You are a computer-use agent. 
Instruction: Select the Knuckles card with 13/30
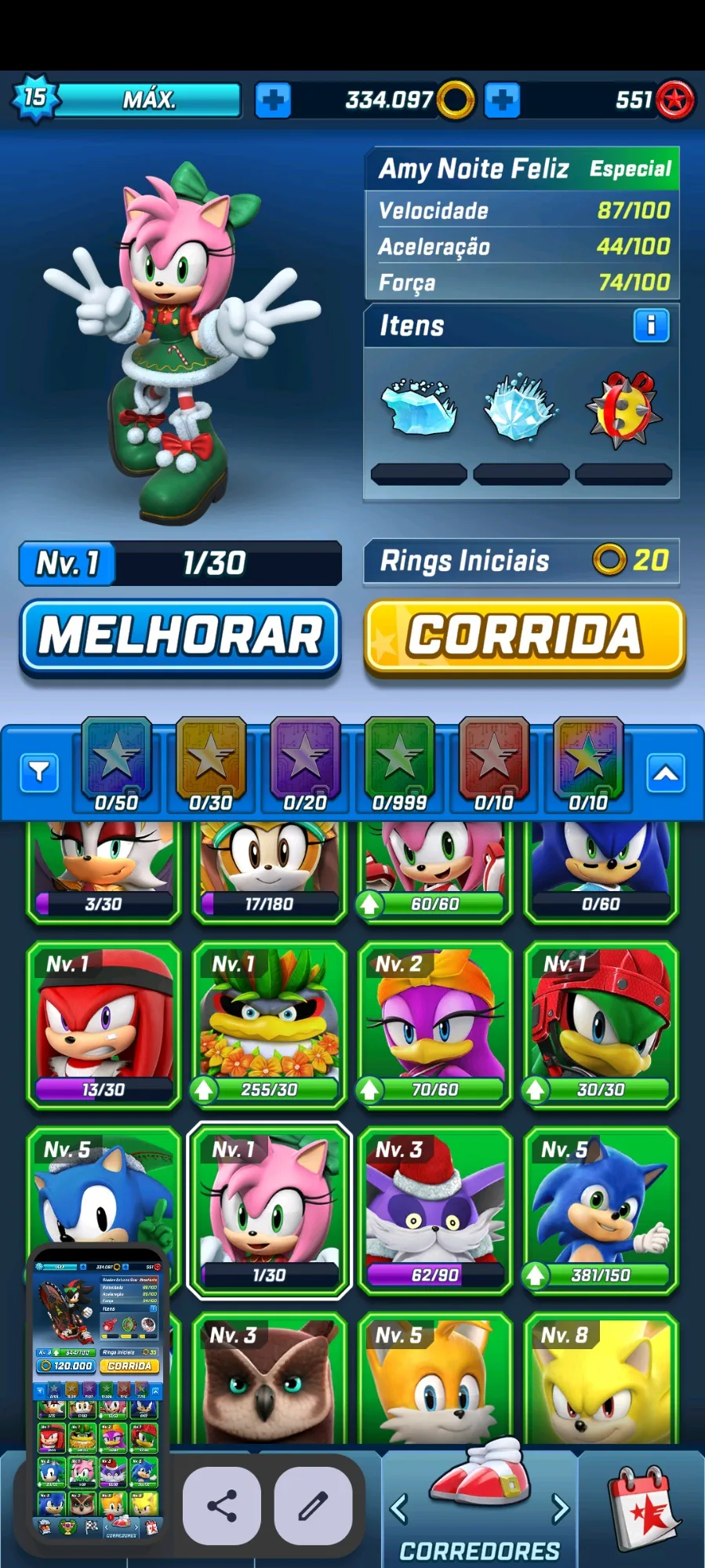[104, 1024]
